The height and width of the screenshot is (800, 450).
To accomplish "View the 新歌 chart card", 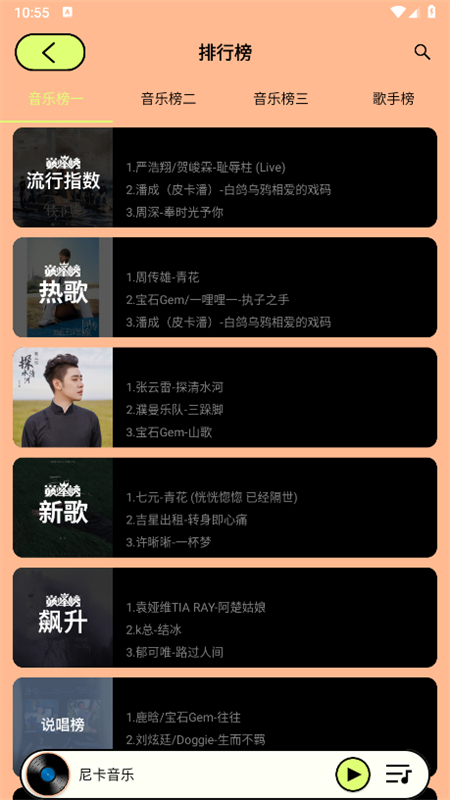I will point(225,508).
